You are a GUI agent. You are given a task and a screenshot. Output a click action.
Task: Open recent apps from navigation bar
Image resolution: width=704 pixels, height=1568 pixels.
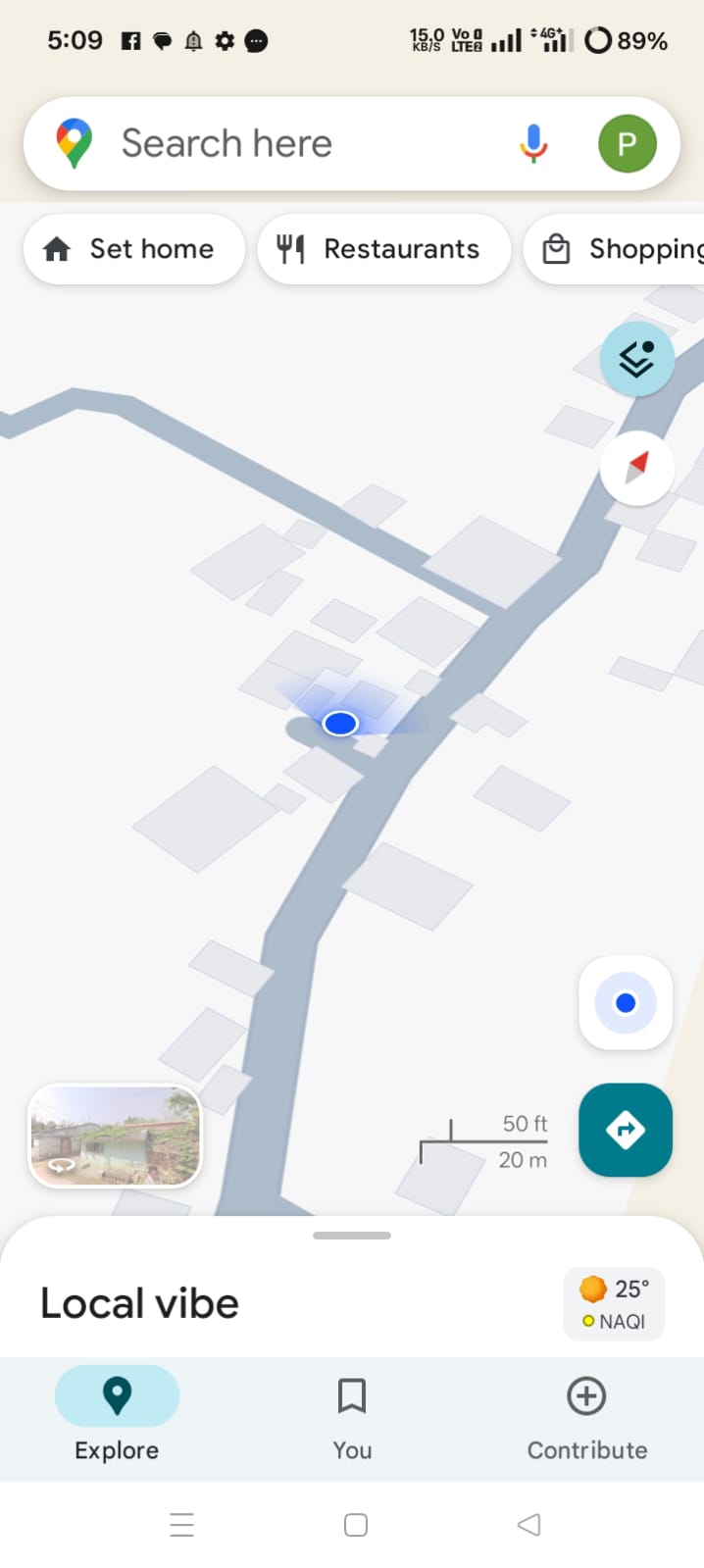click(x=182, y=1524)
